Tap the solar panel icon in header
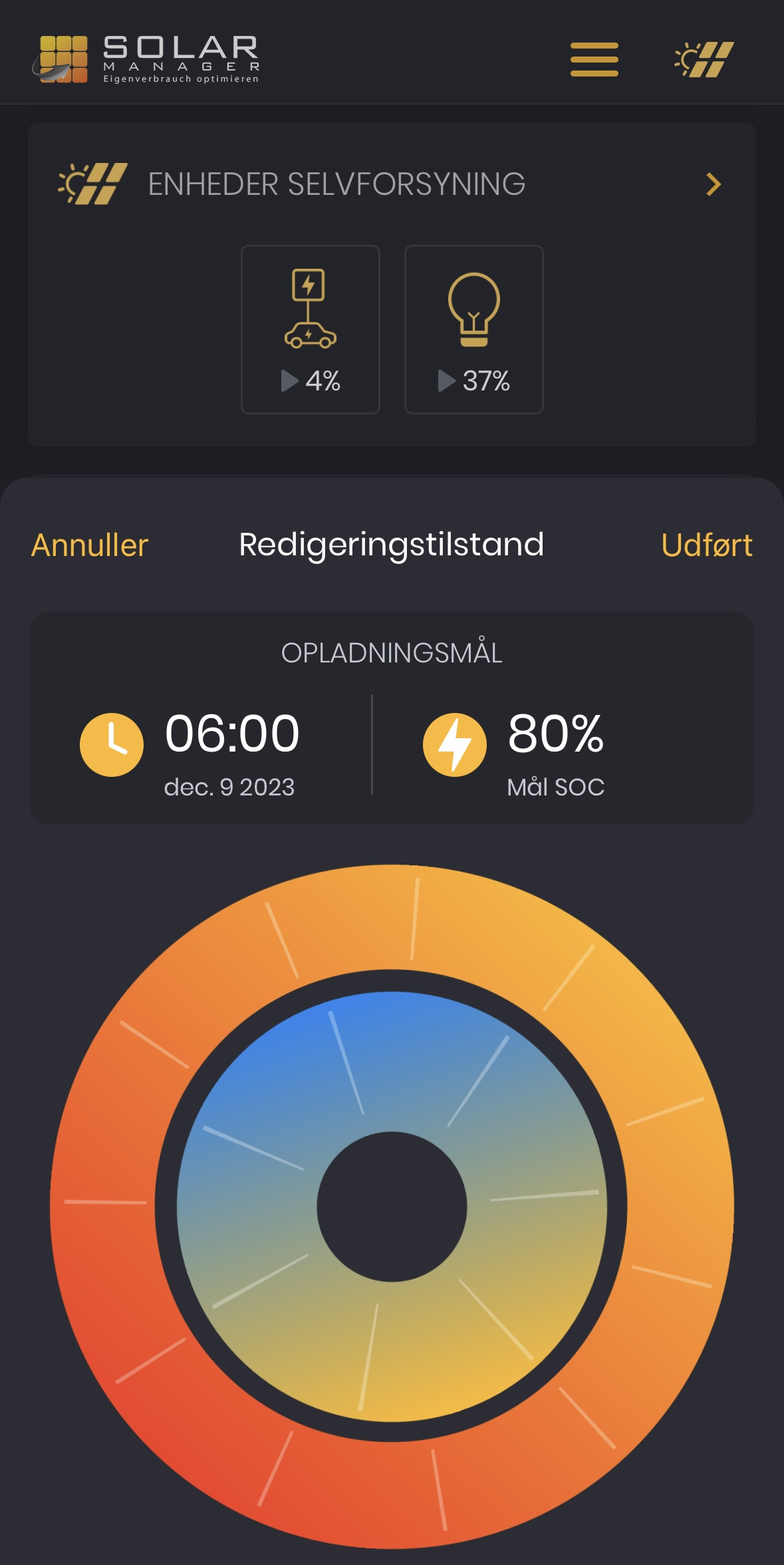 click(x=704, y=59)
